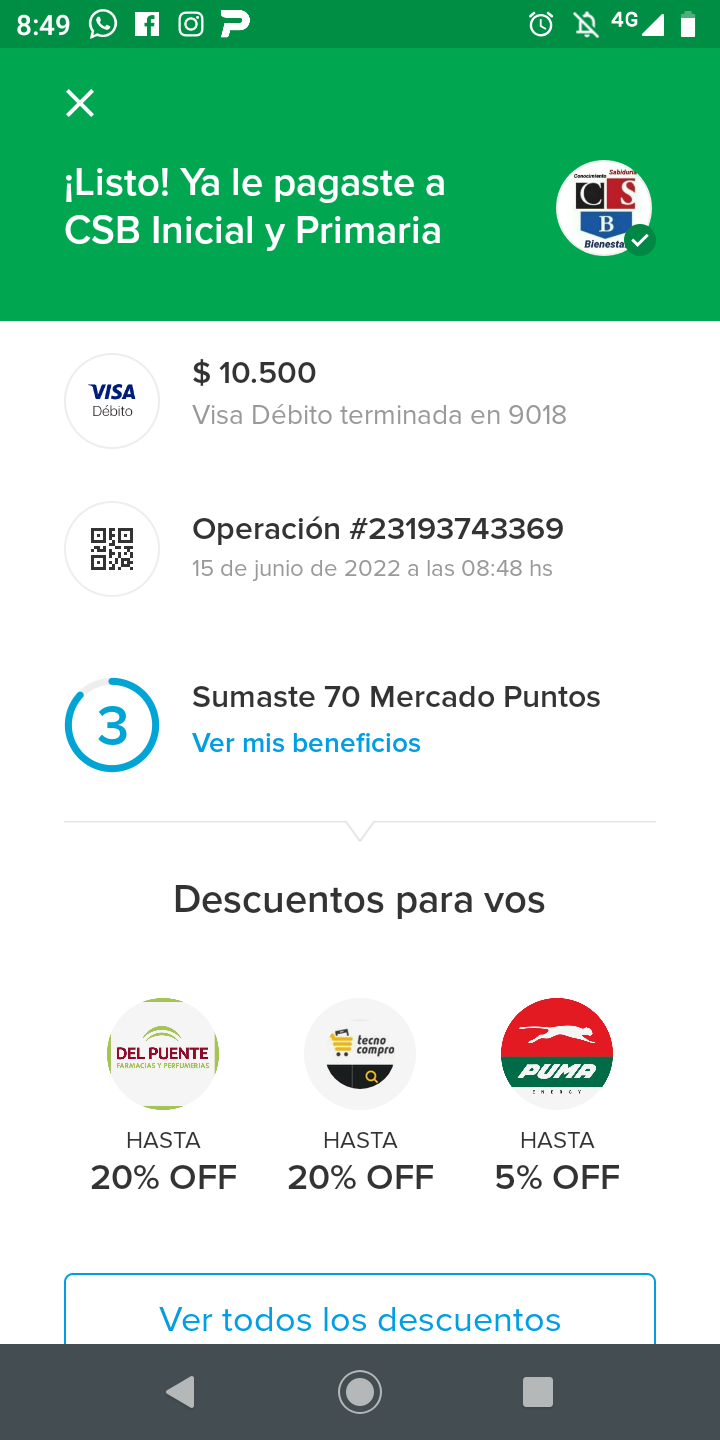
Task: Open the Del Puente 20% OFF discount
Action: pos(163,1054)
